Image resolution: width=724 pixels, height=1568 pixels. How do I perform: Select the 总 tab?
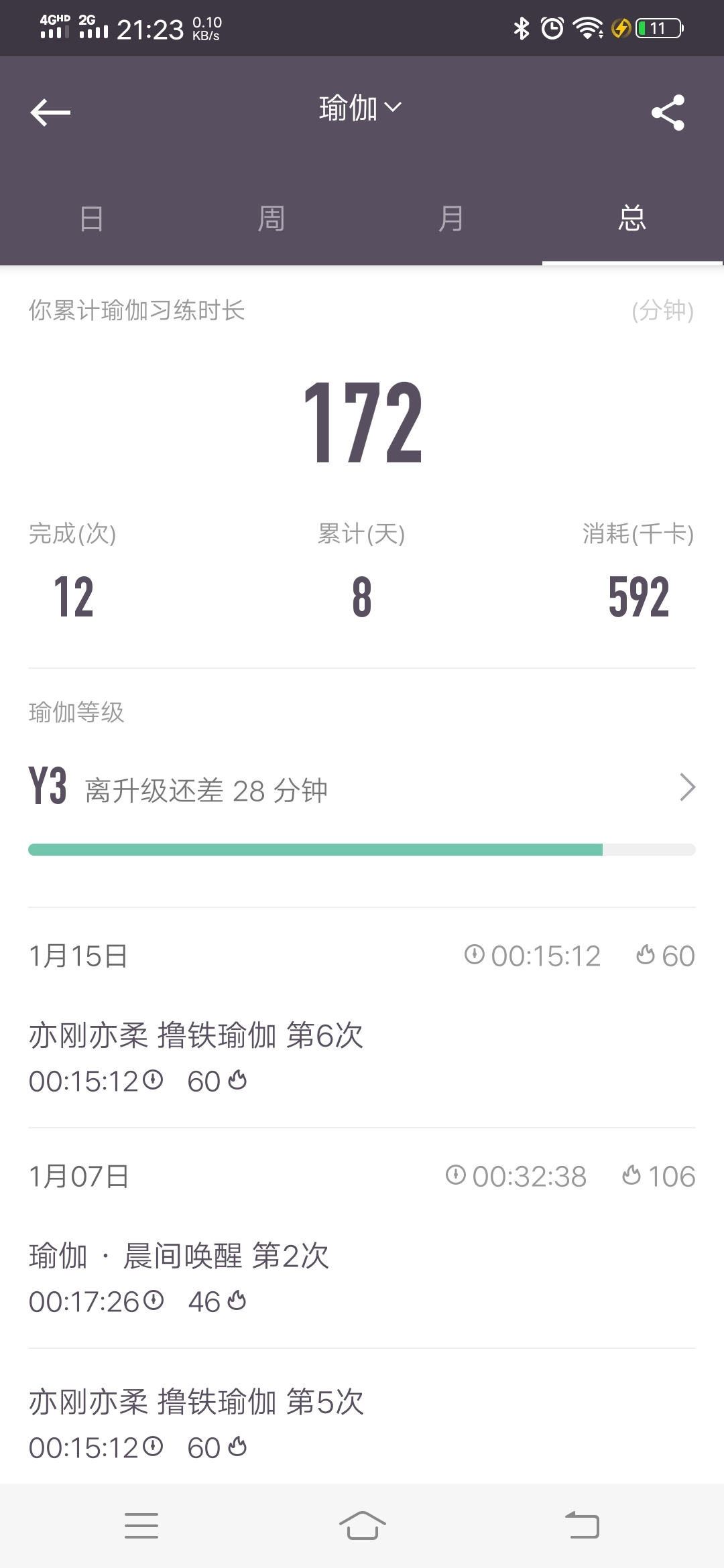632,218
